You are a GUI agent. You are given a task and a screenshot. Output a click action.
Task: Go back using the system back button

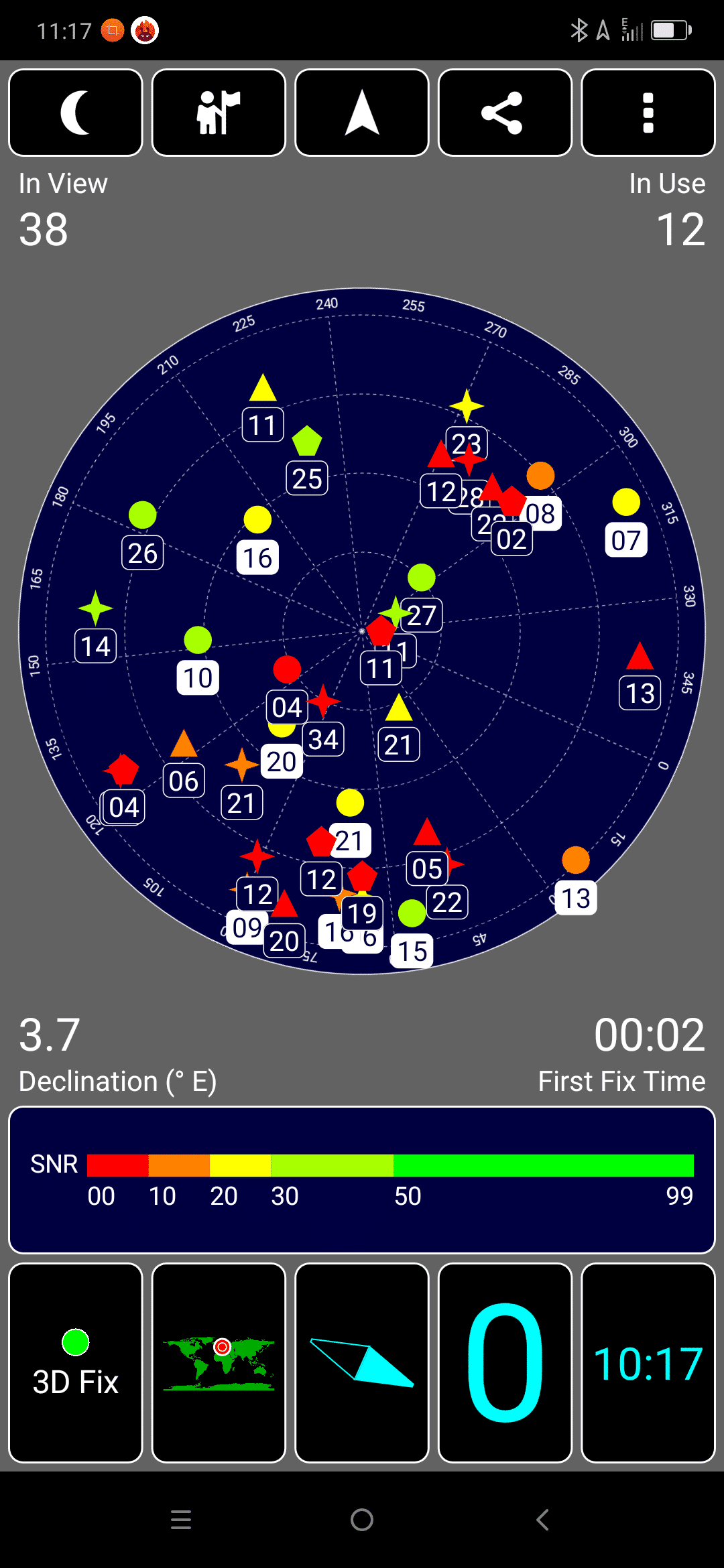pos(543,1520)
